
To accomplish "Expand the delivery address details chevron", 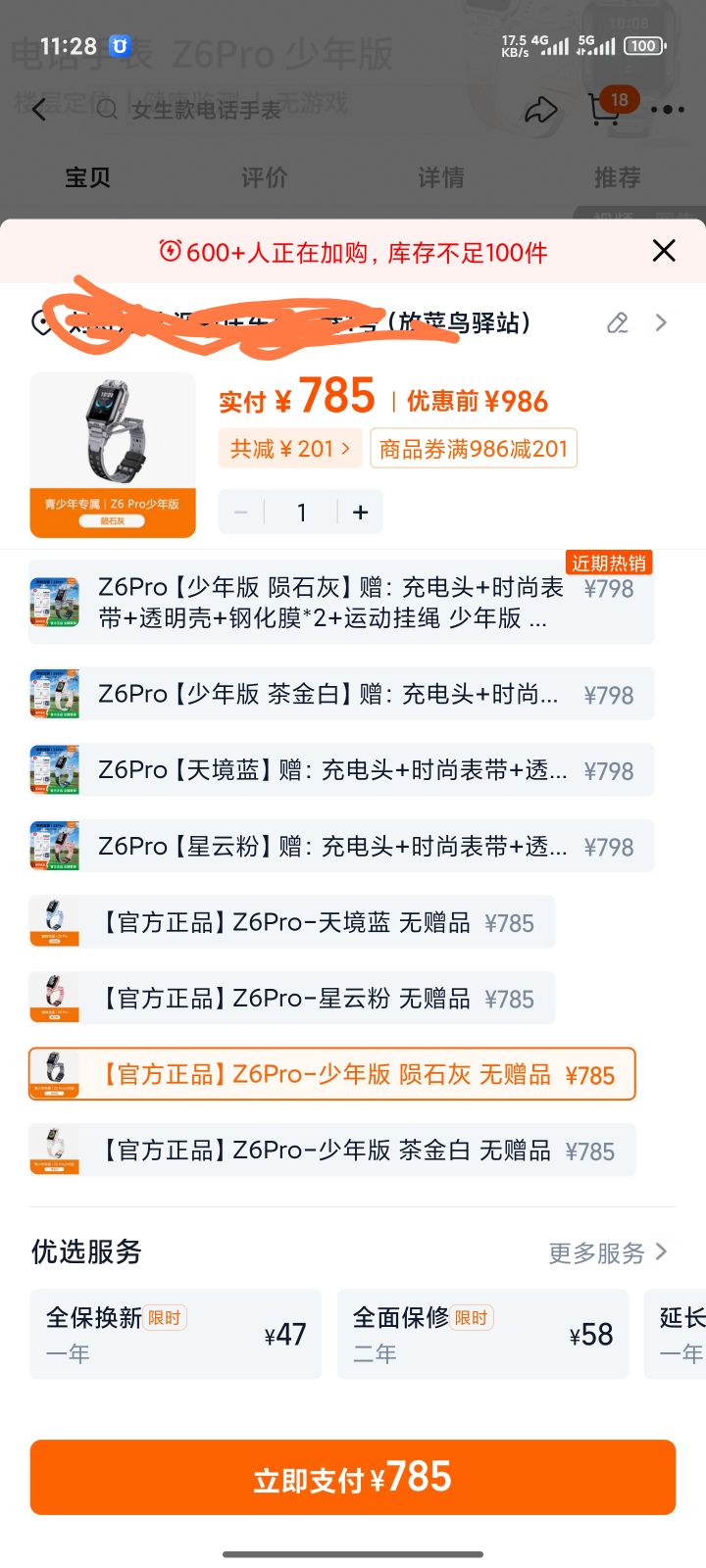I will 660,322.
